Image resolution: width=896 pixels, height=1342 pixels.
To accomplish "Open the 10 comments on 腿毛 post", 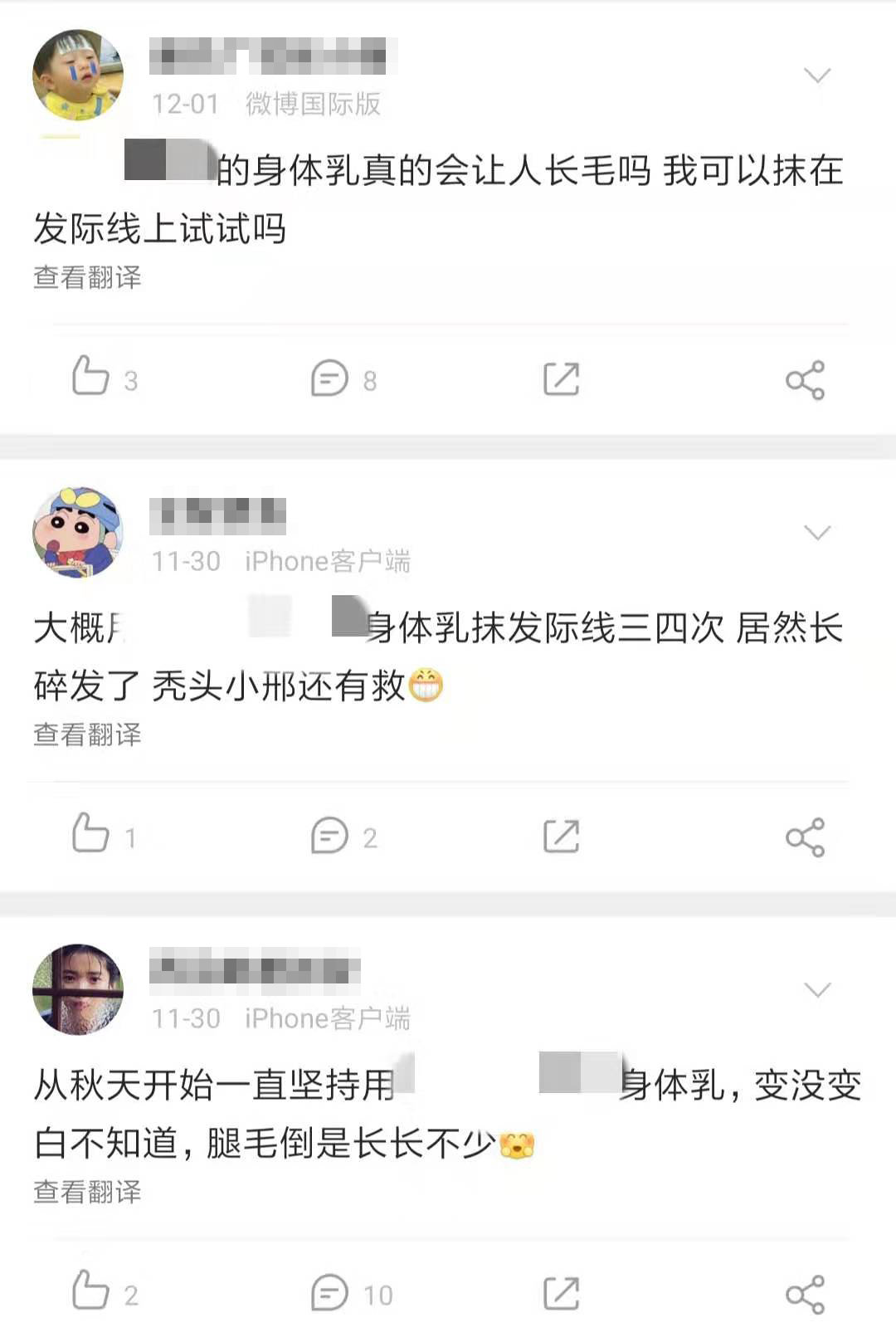I will (329, 1293).
